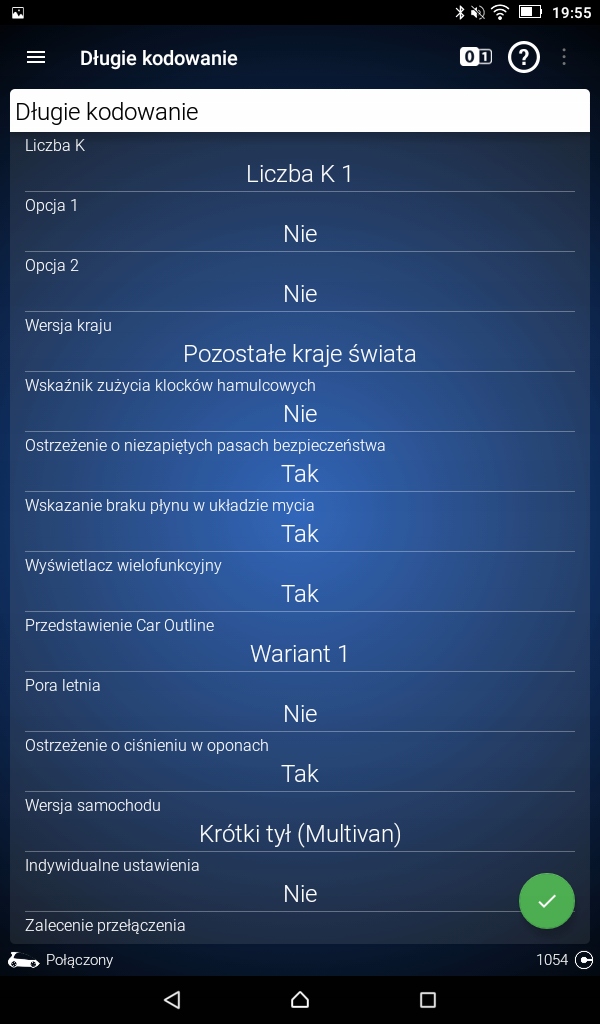Select Przedstawienie Car Outline variant

click(x=300, y=654)
